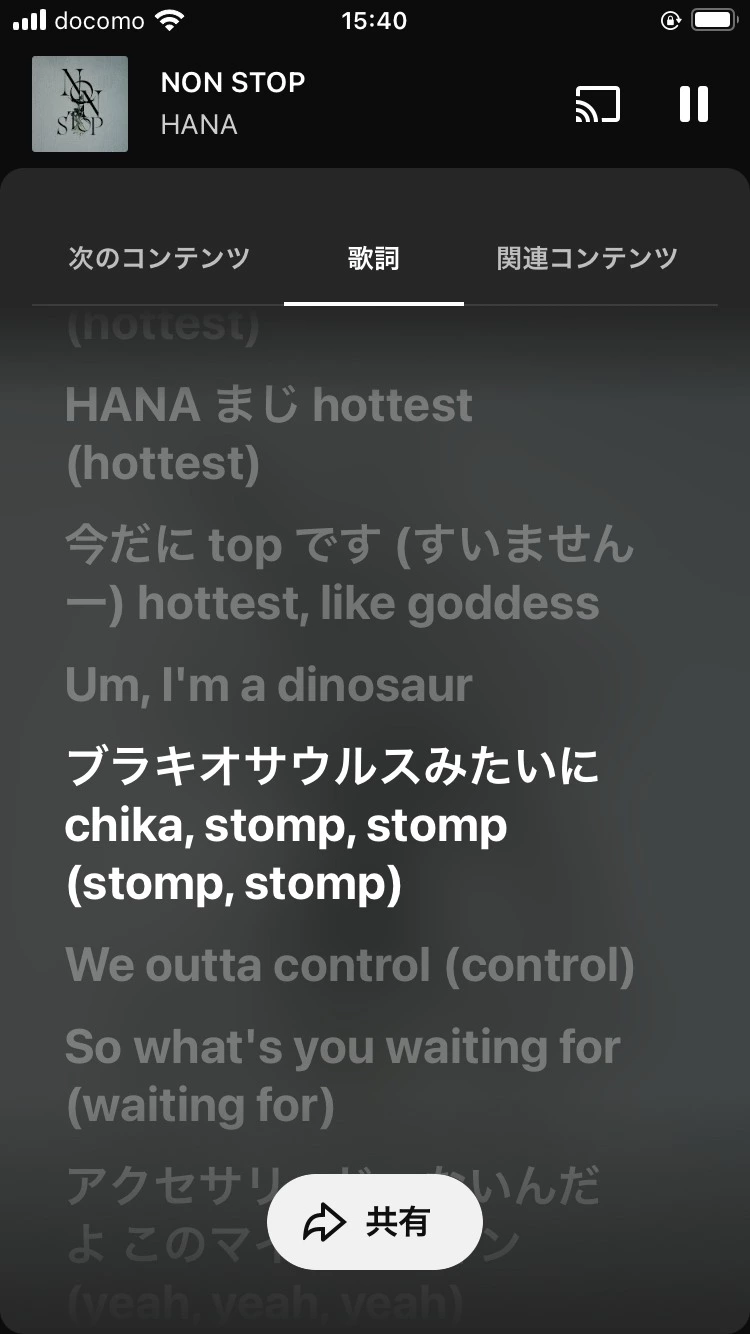Pause the song NON STOP
The image size is (750, 1334).
click(693, 104)
